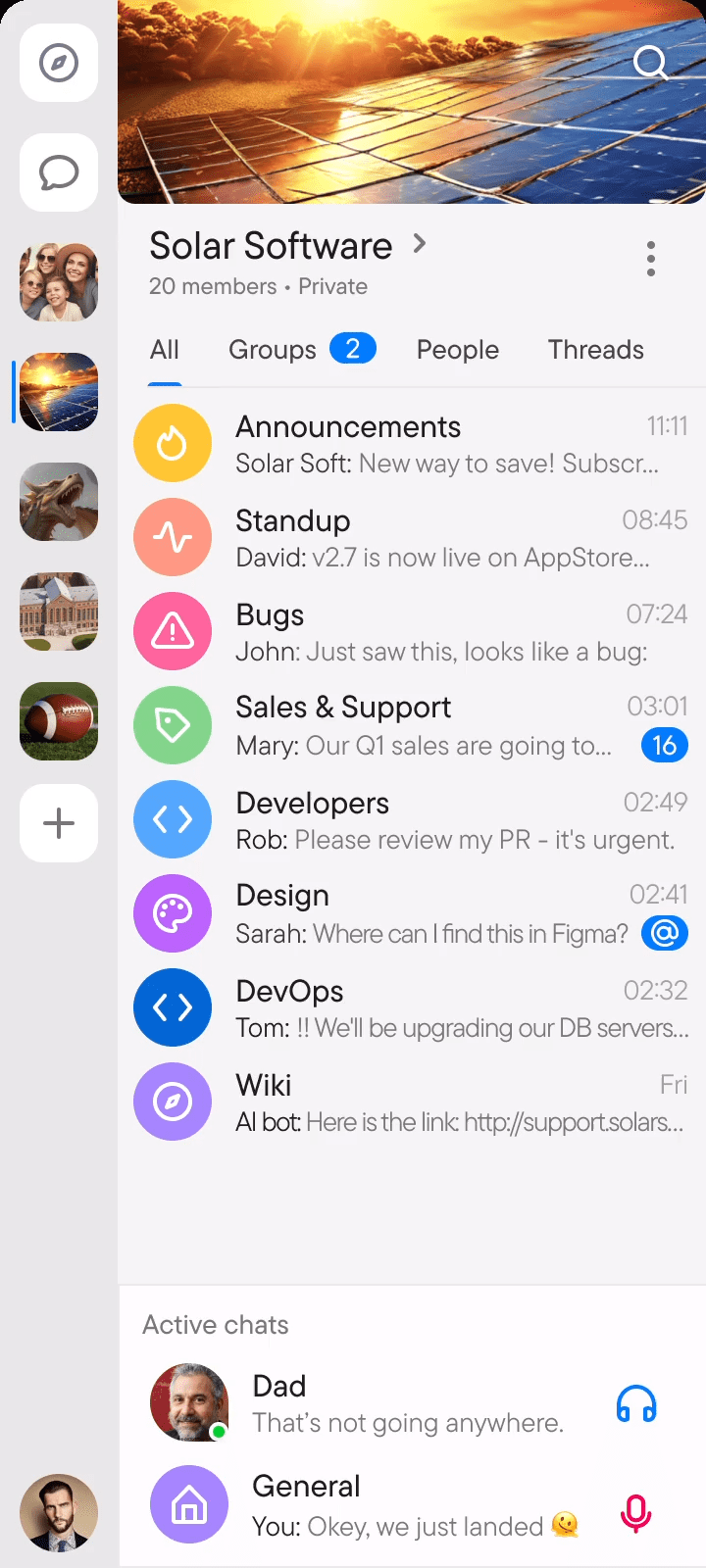Expand Solar Software details via chevron
This screenshot has height=1568, width=706.
[420, 244]
